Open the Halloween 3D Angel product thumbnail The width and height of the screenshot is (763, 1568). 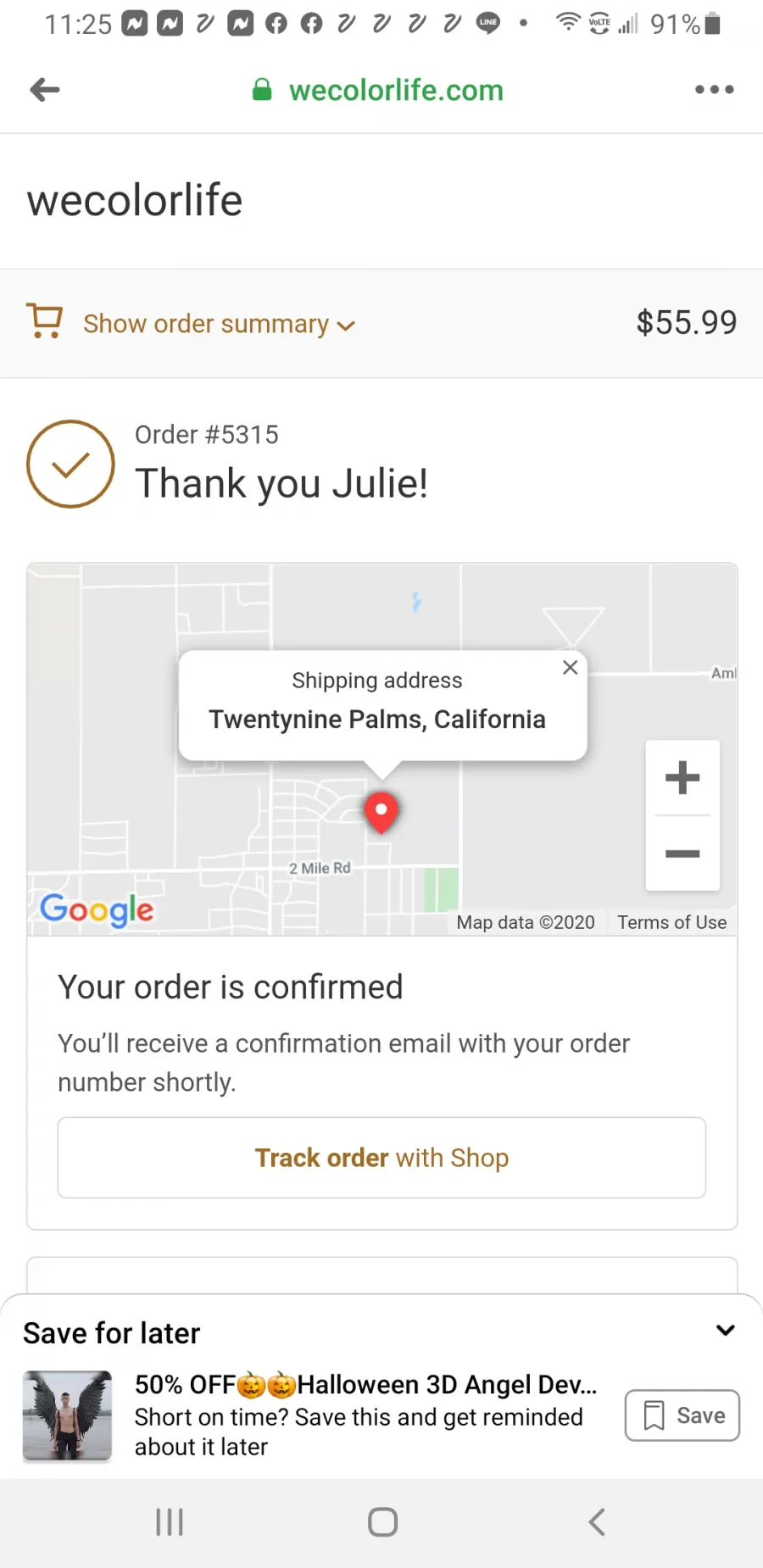click(x=67, y=1415)
